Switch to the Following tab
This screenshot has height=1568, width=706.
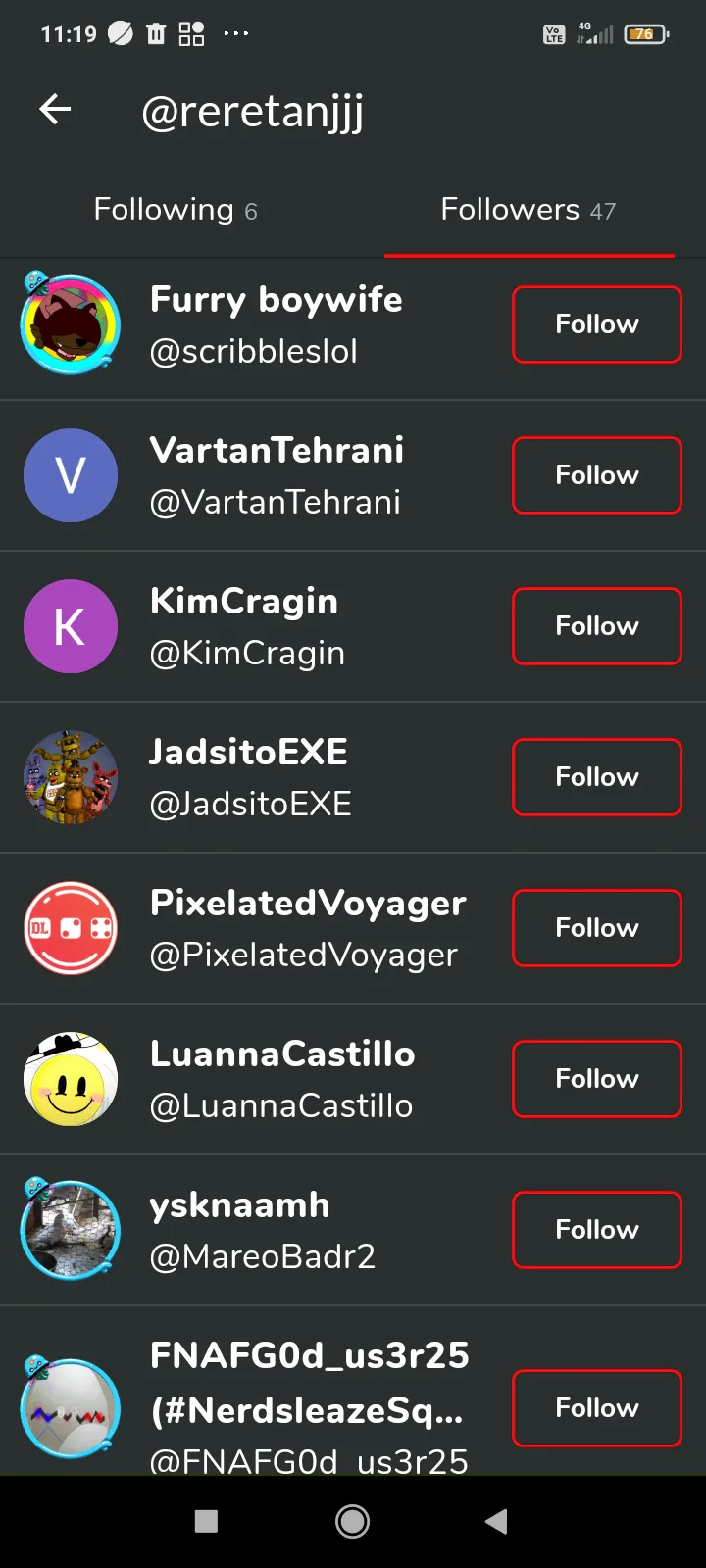(176, 210)
